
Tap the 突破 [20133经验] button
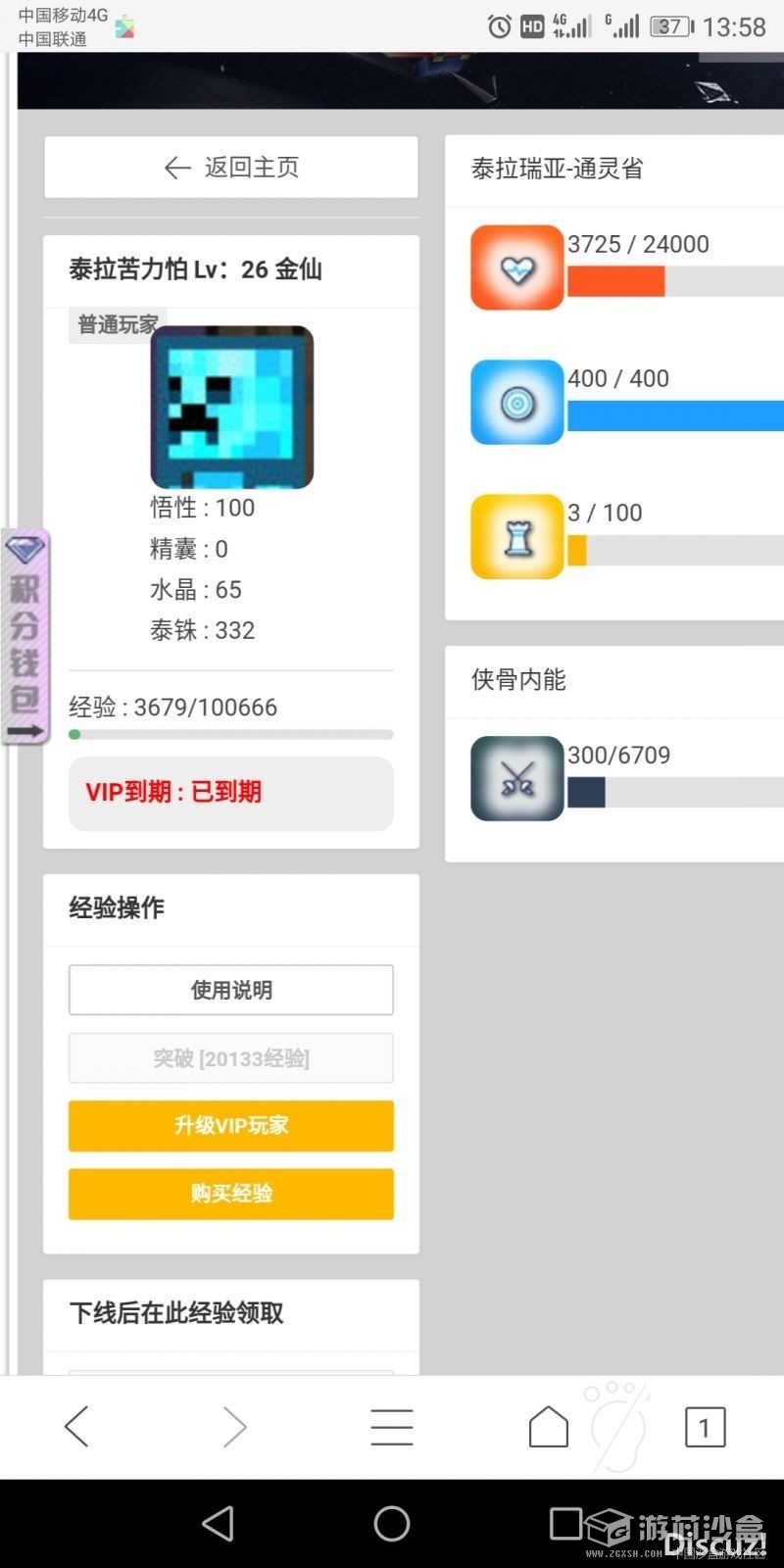point(231,1058)
